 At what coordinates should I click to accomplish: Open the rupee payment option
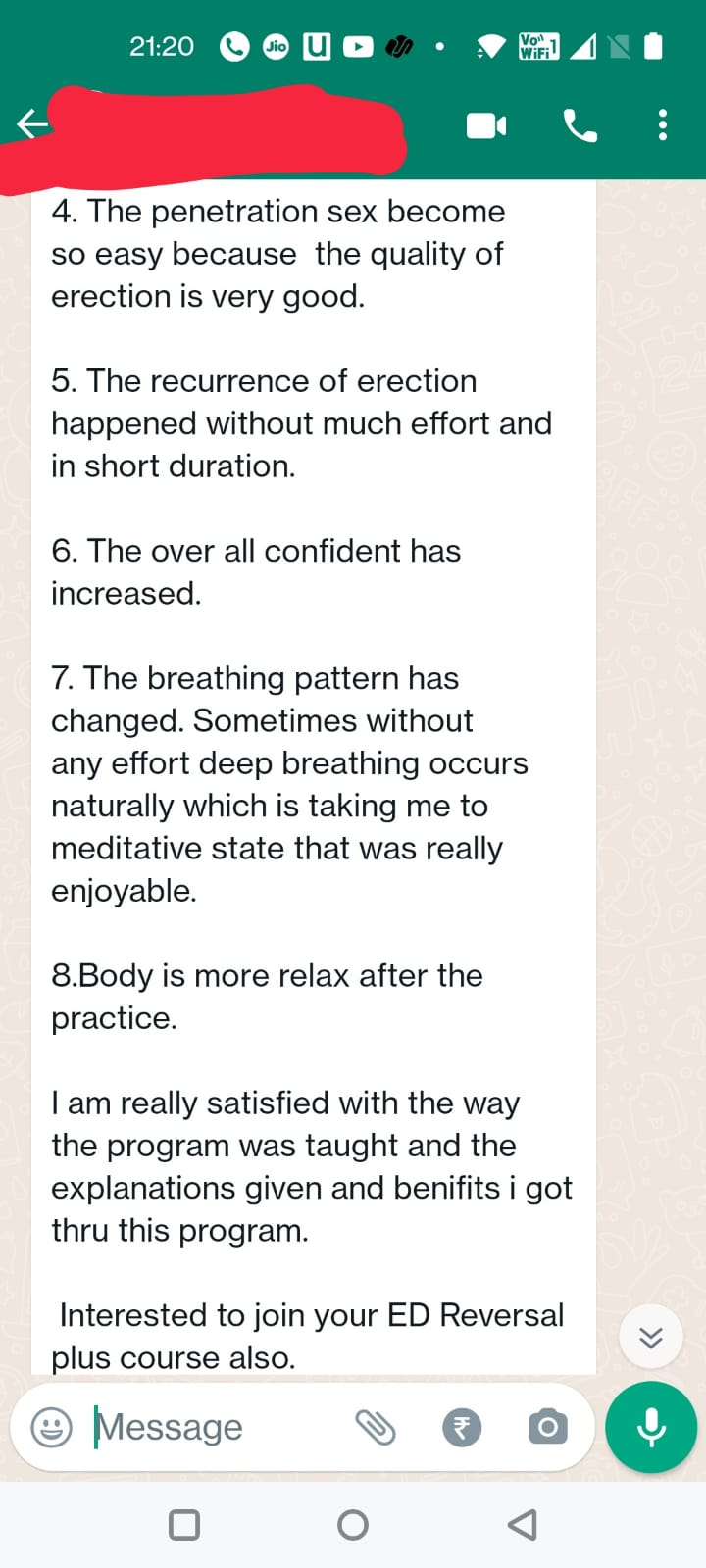pyautogui.click(x=462, y=1427)
